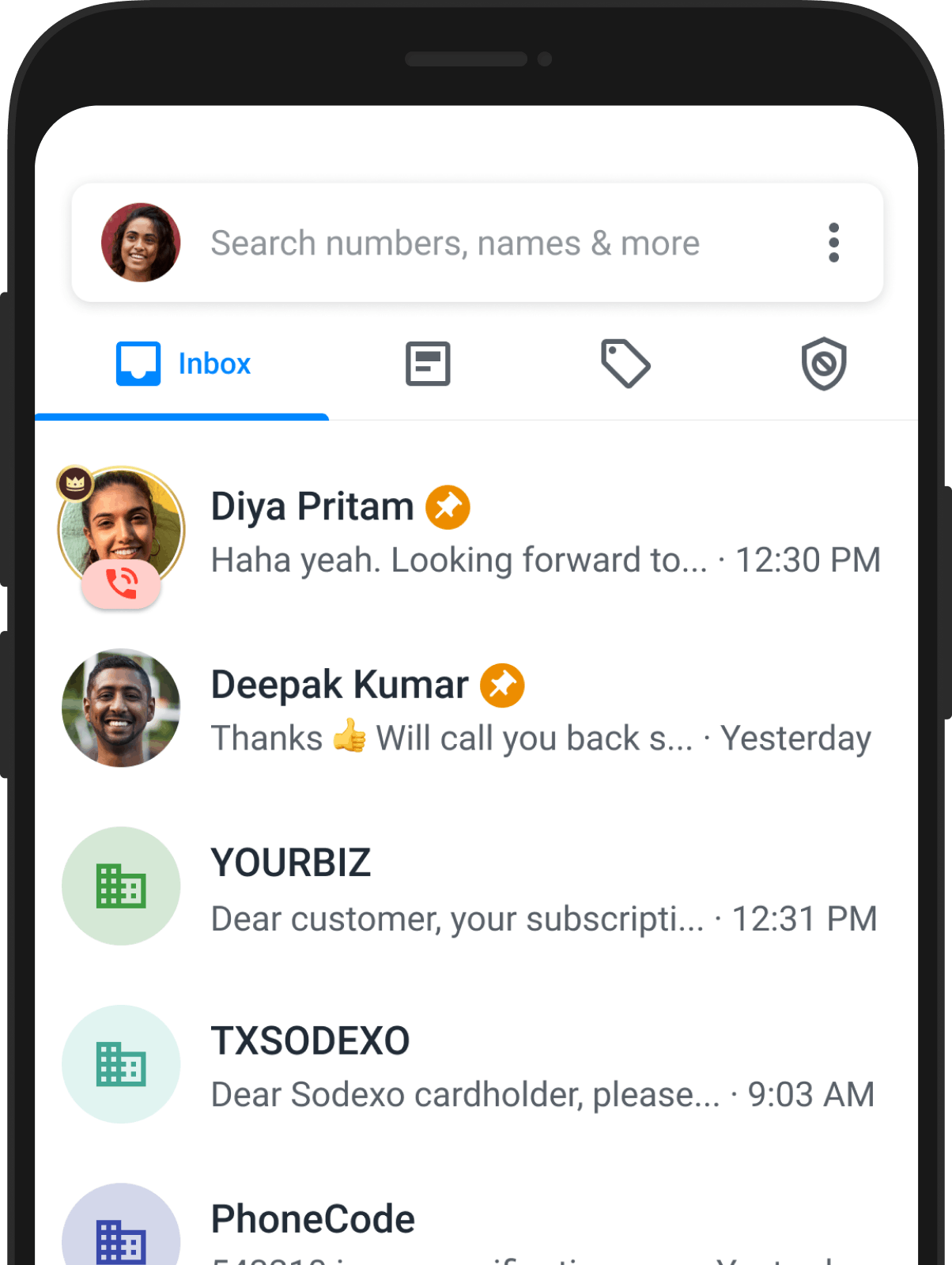
Task: Open the labels tag icon
Action: click(625, 363)
